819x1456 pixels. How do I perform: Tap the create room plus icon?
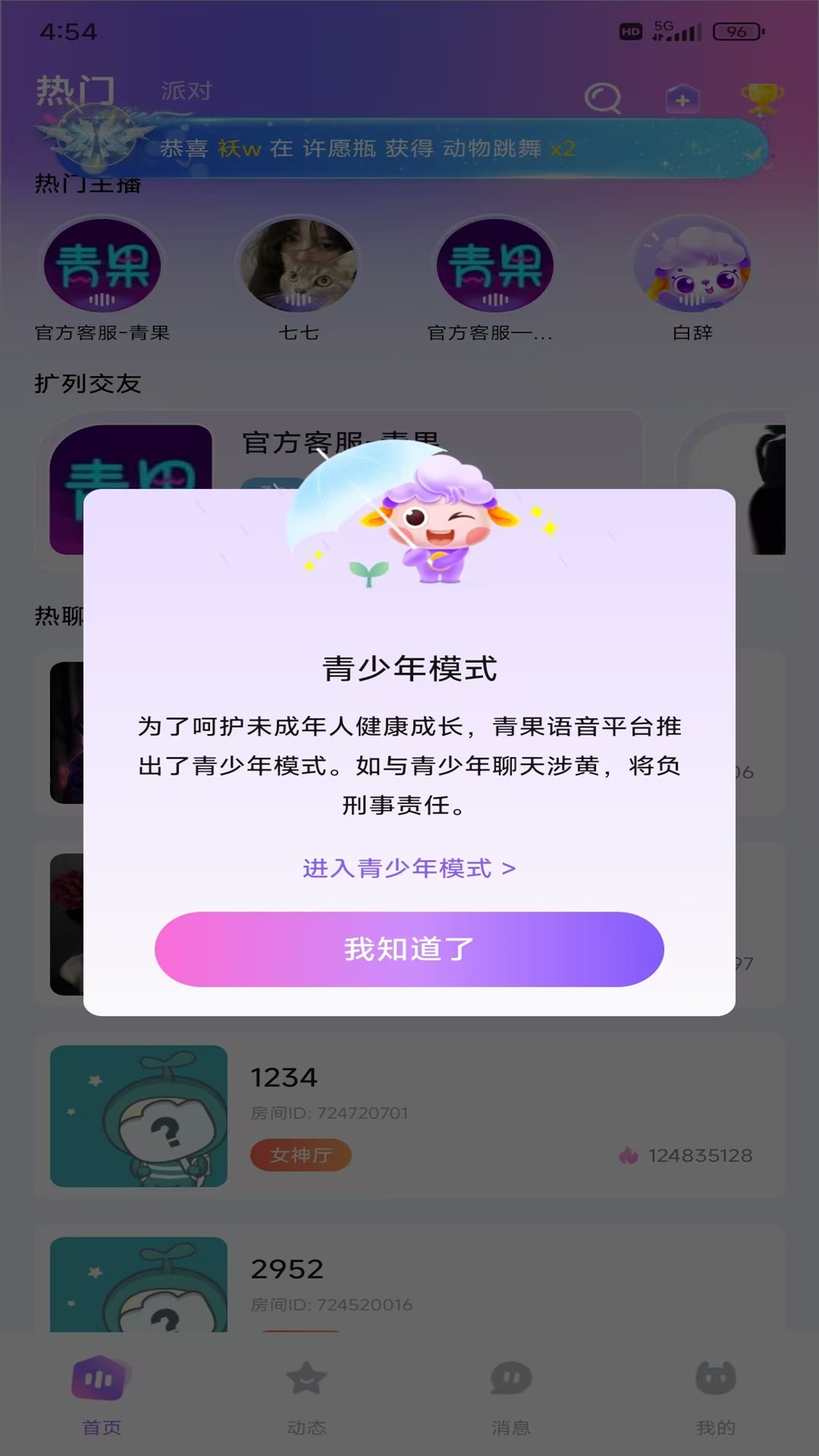(682, 99)
